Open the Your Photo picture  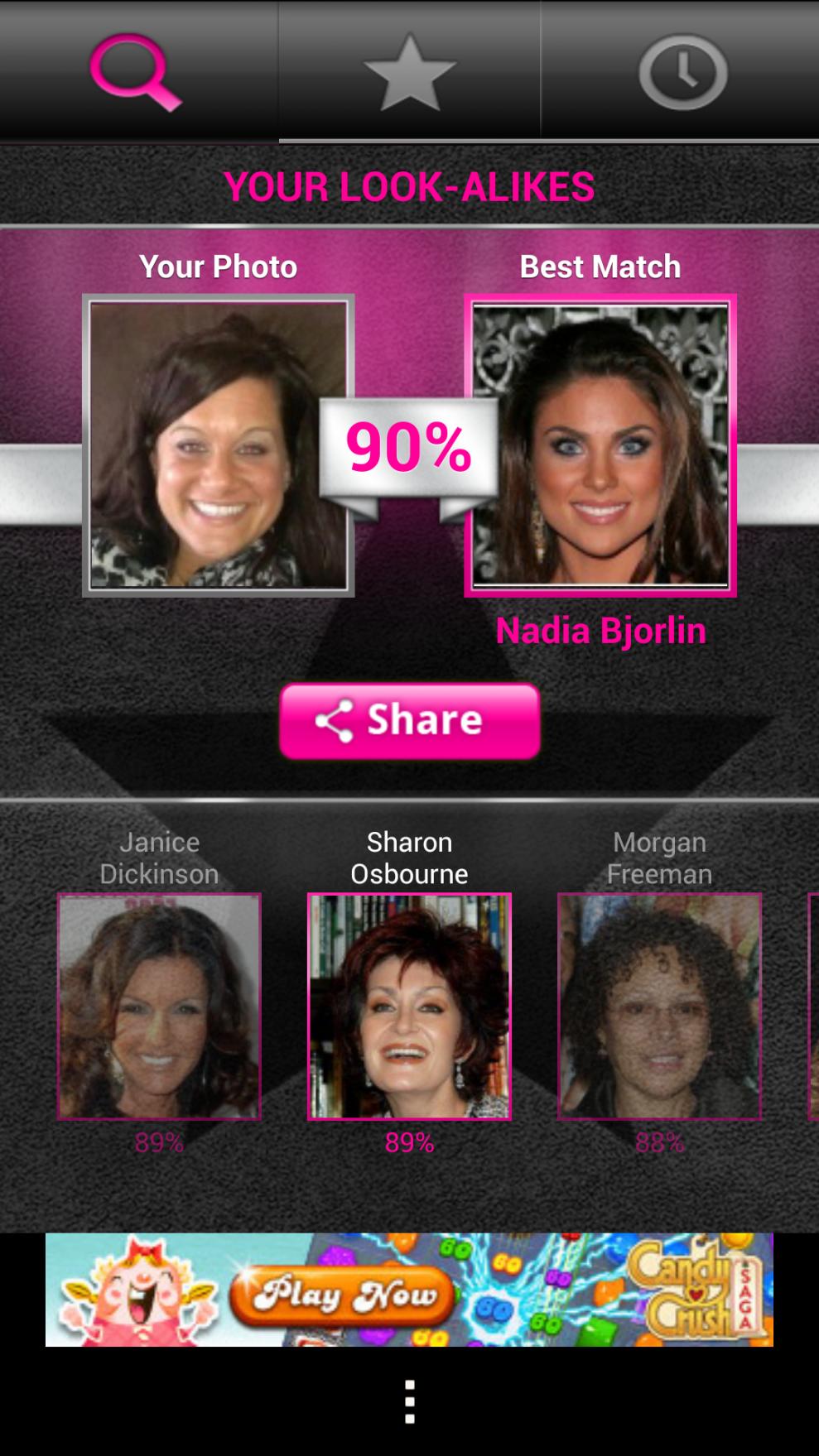(x=218, y=444)
